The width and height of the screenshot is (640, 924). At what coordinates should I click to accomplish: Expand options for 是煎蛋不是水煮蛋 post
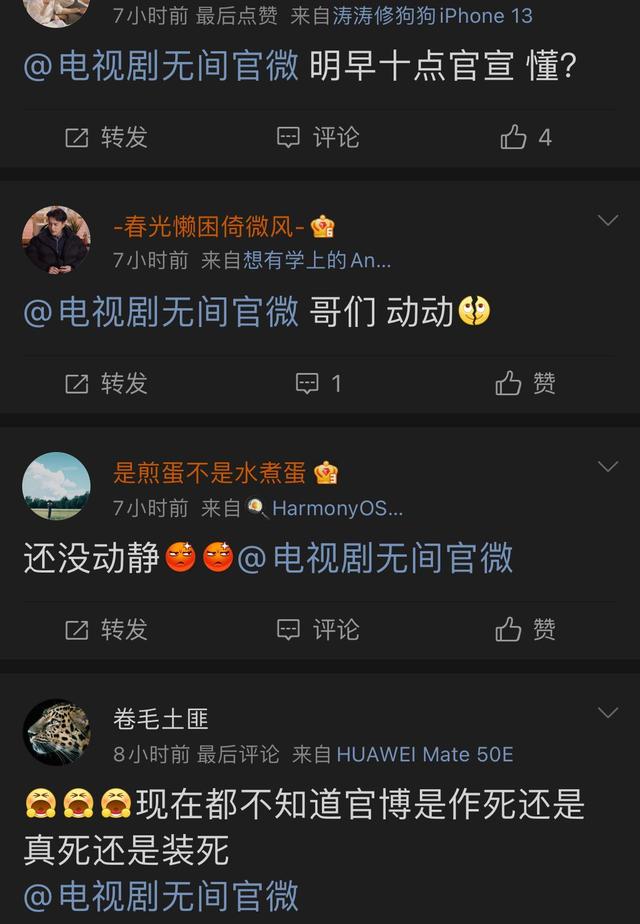[x=607, y=467]
